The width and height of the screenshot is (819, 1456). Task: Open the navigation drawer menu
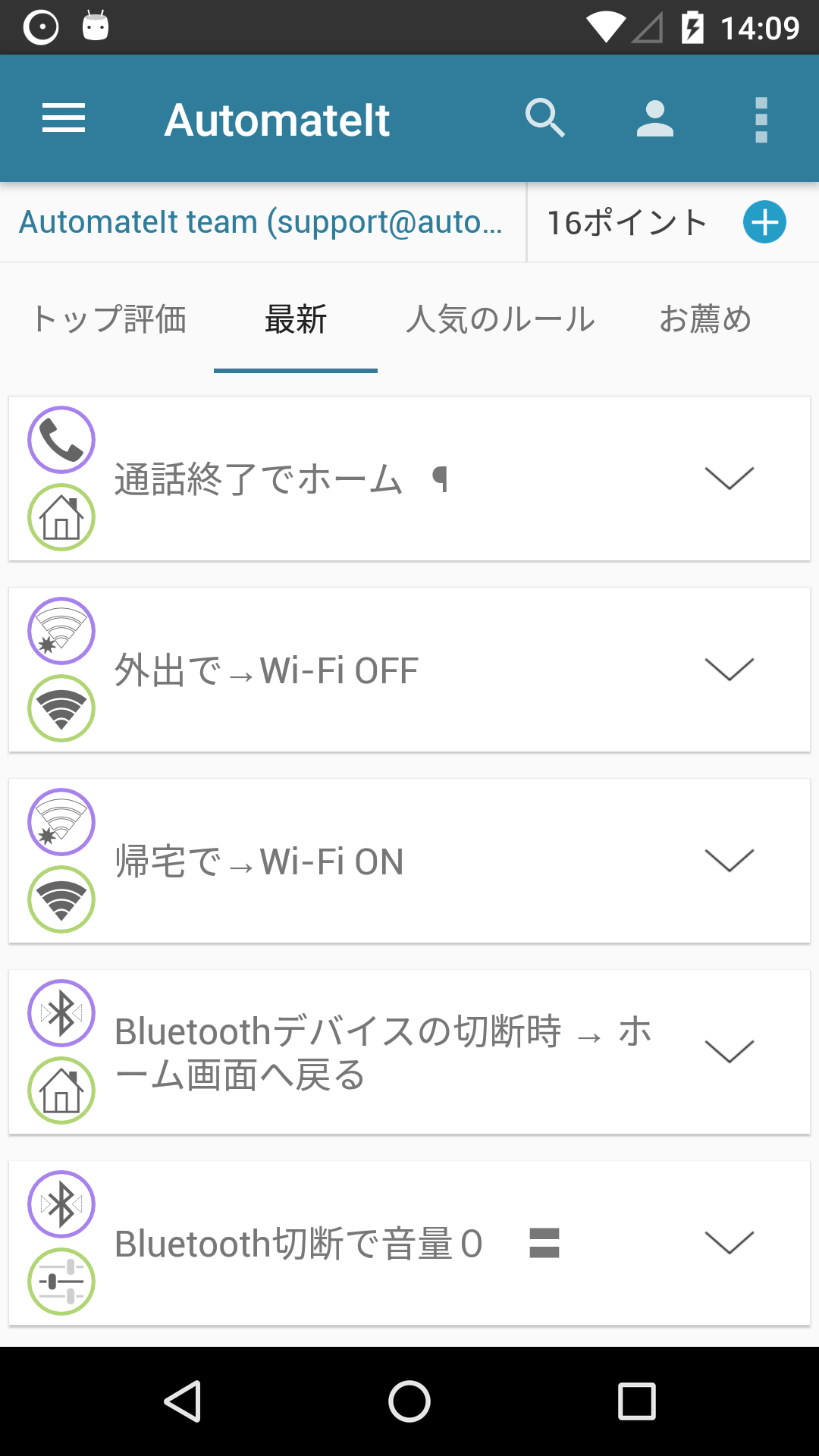click(x=63, y=118)
